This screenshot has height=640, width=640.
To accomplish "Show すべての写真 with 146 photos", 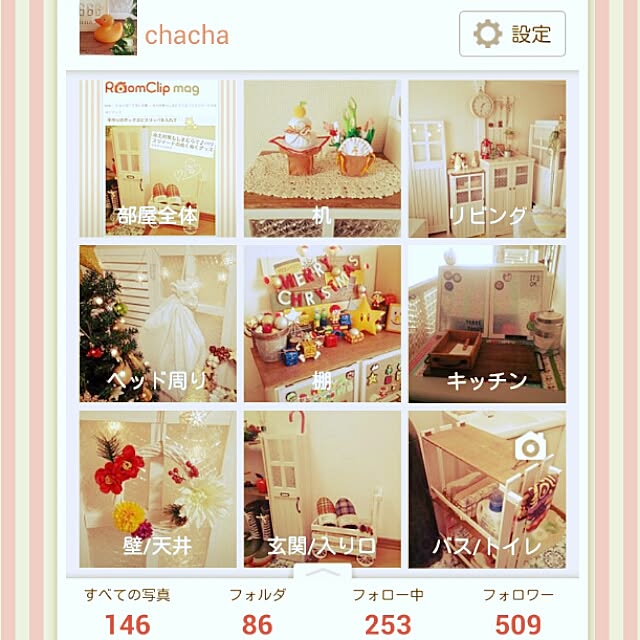I will point(127,611).
